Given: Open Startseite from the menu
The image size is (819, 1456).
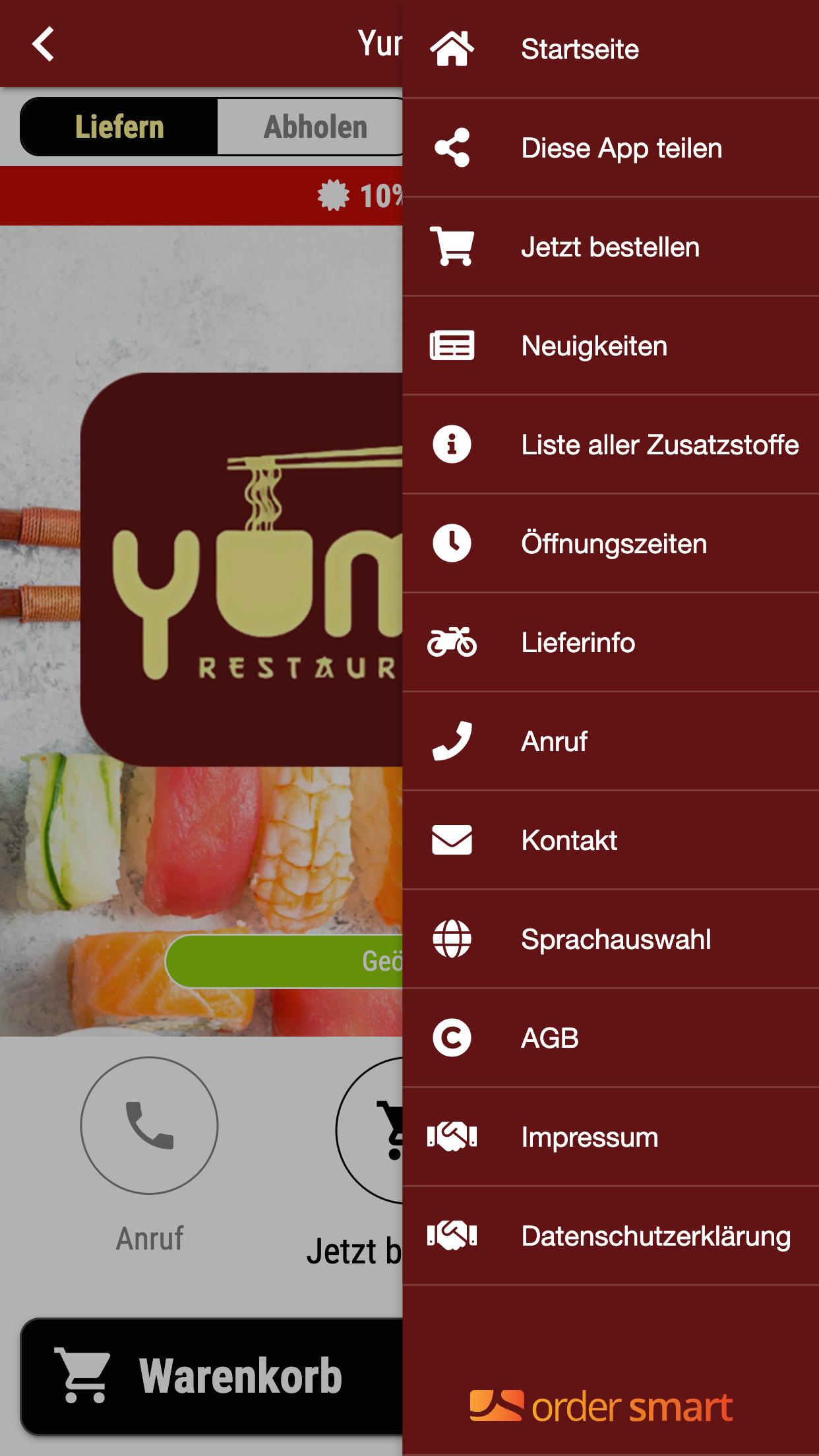Looking at the screenshot, I should click(610, 49).
